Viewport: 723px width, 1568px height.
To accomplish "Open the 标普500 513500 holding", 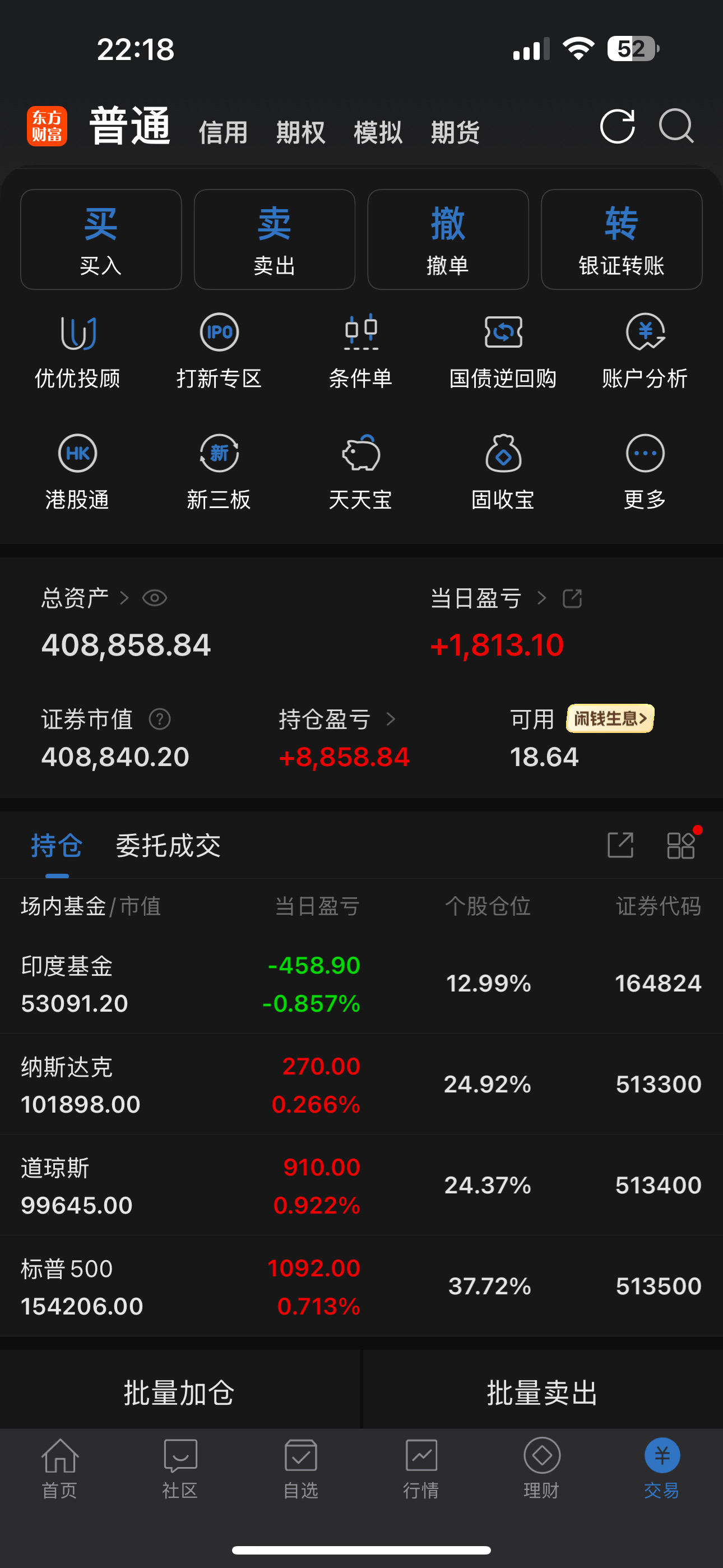I will [361, 1286].
